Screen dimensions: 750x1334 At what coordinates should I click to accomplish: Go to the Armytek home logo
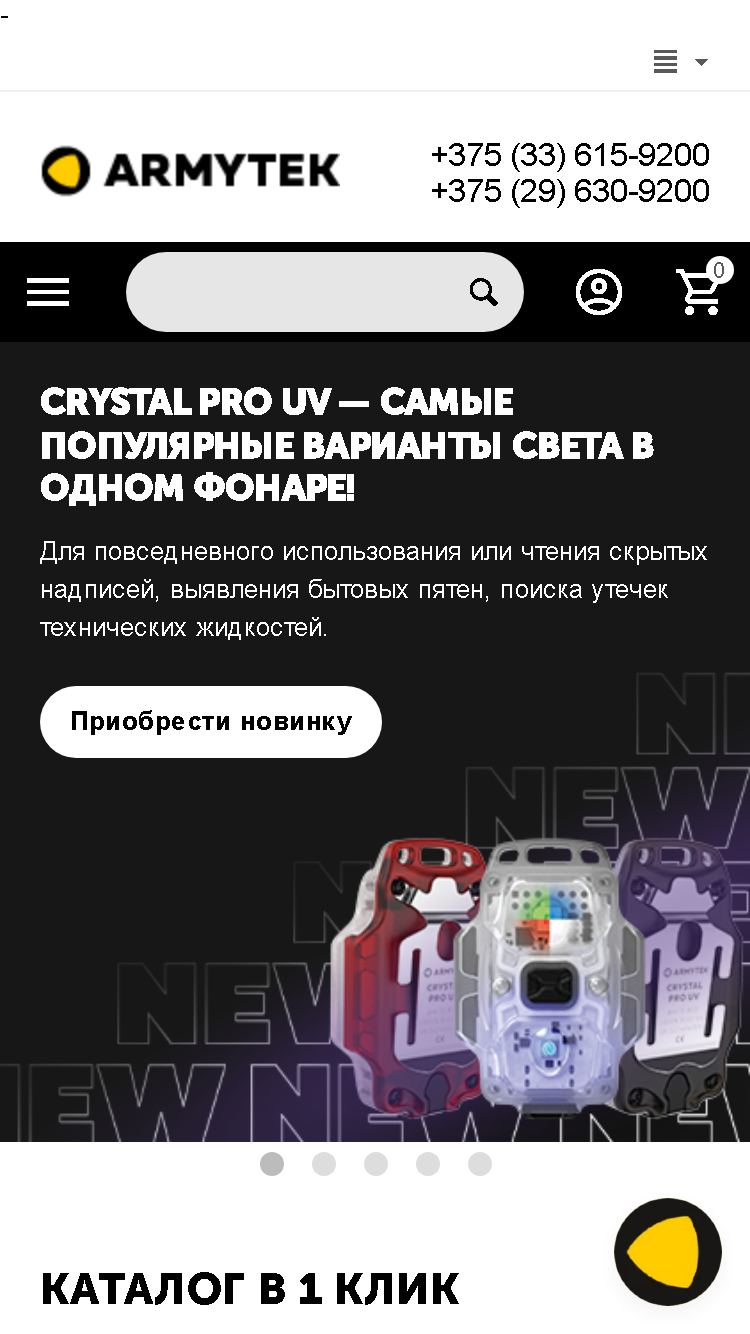tap(191, 170)
